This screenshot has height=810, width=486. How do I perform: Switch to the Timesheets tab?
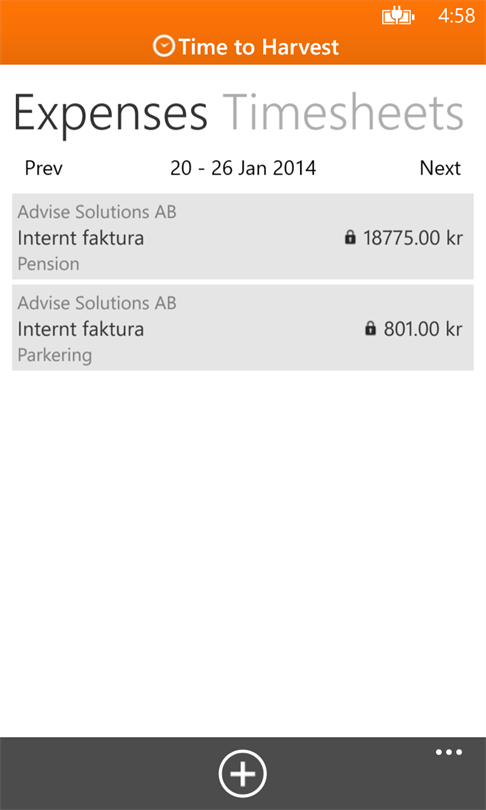point(342,114)
